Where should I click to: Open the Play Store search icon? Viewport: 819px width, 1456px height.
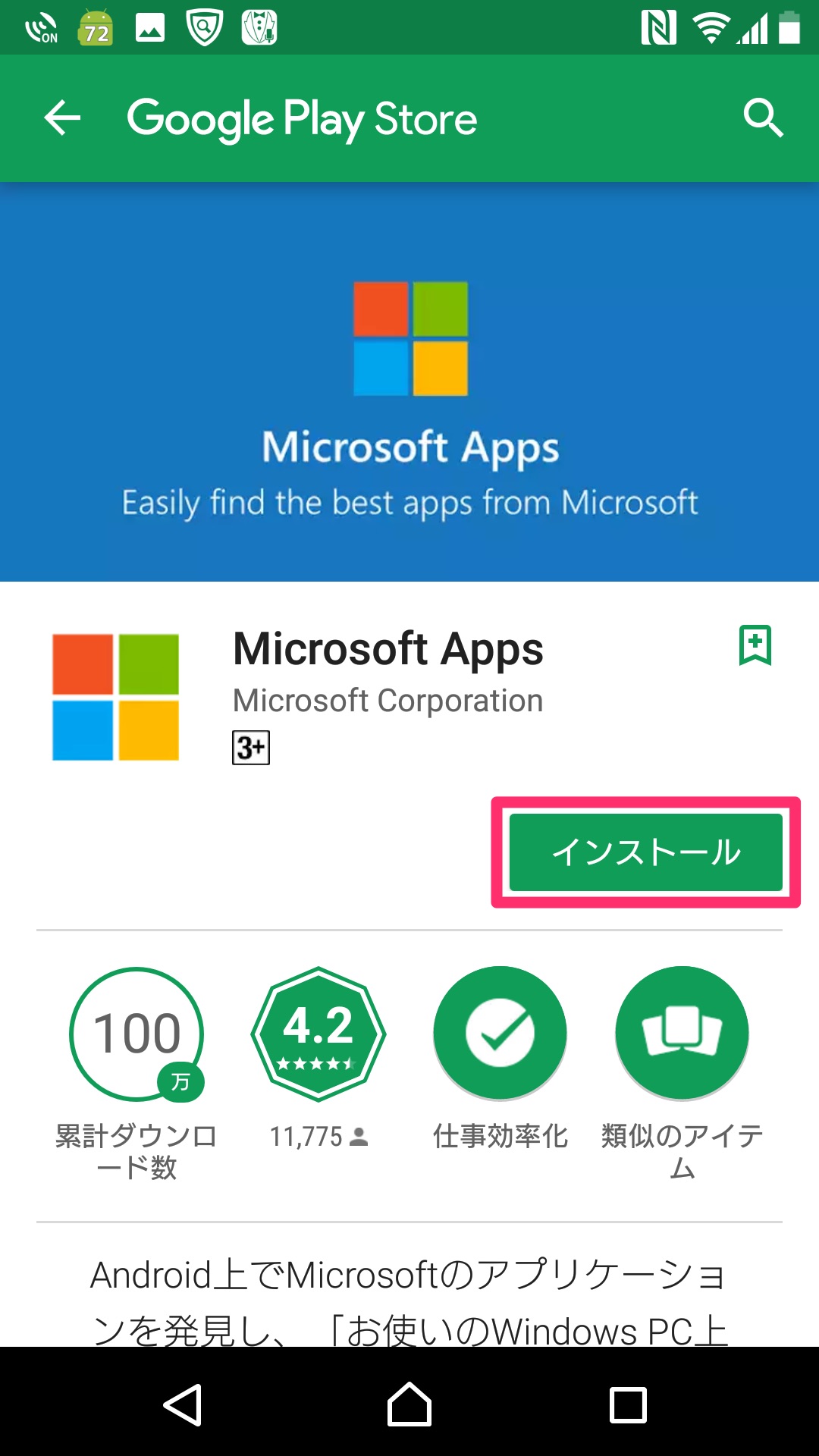[x=762, y=118]
